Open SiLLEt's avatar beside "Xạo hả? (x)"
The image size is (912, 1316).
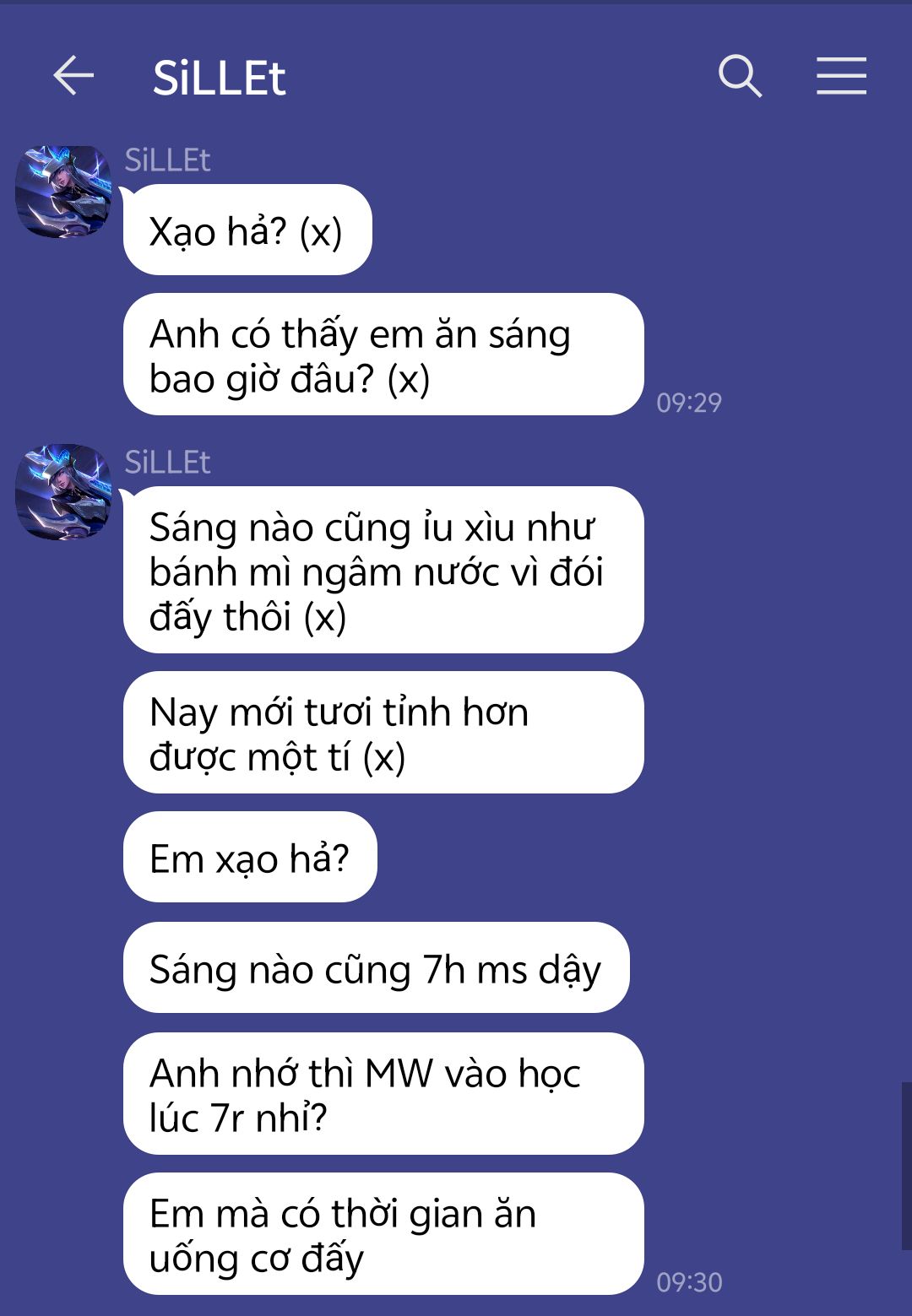pyautogui.click(x=63, y=192)
